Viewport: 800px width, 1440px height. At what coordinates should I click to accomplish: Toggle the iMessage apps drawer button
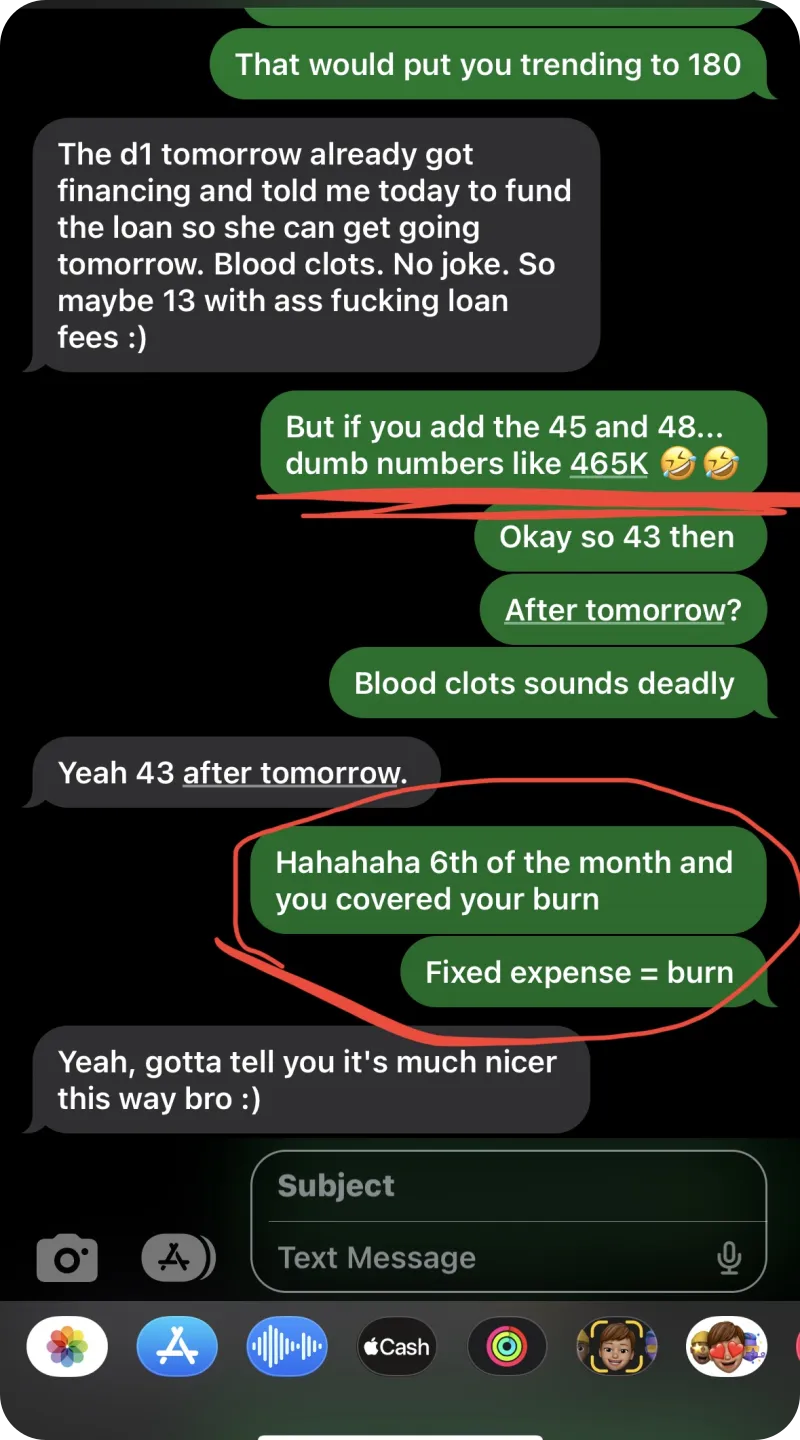coord(178,1257)
